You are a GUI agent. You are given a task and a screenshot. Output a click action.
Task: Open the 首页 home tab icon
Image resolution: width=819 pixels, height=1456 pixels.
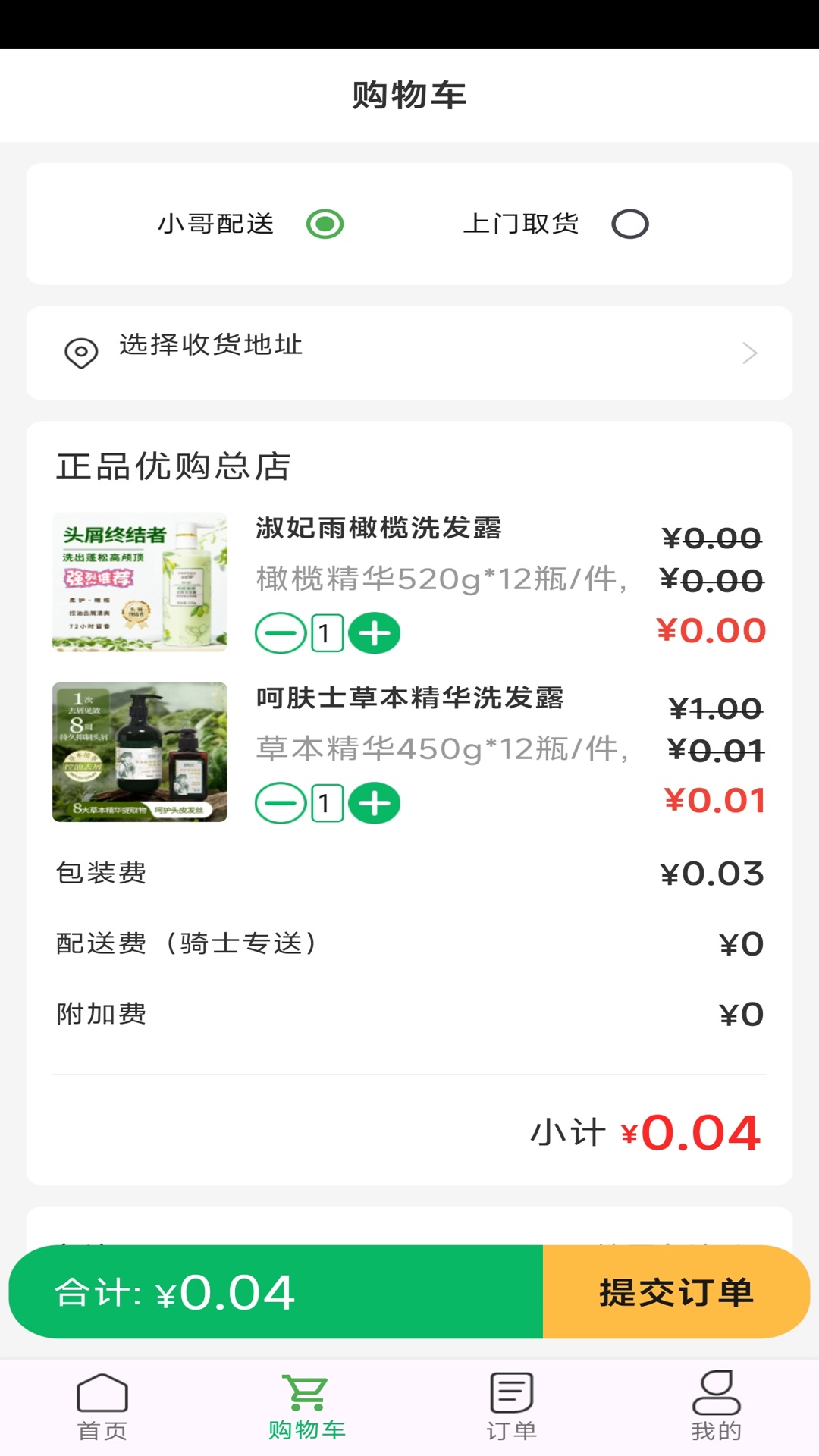(x=101, y=1399)
